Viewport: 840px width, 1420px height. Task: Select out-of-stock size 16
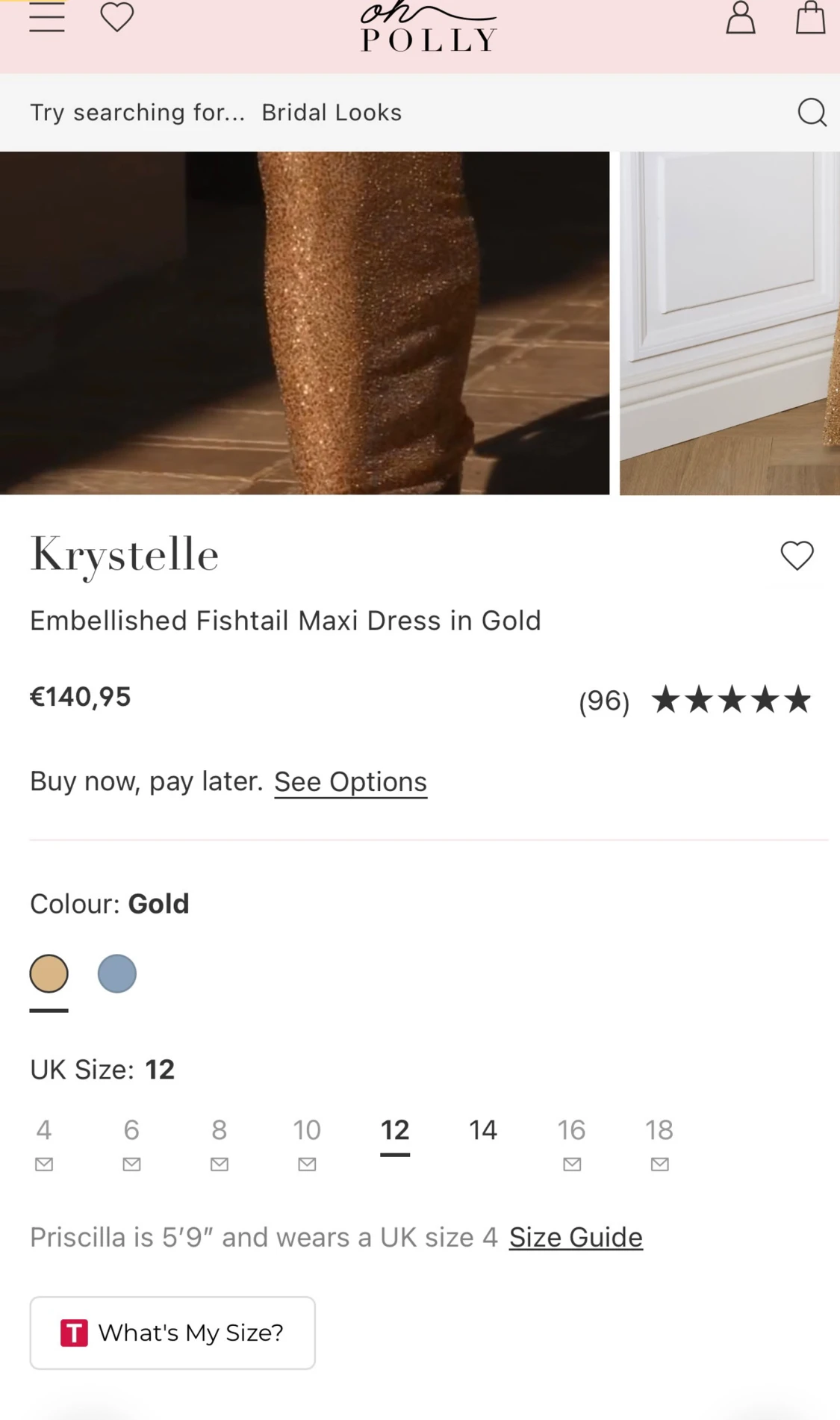pyautogui.click(x=572, y=1143)
